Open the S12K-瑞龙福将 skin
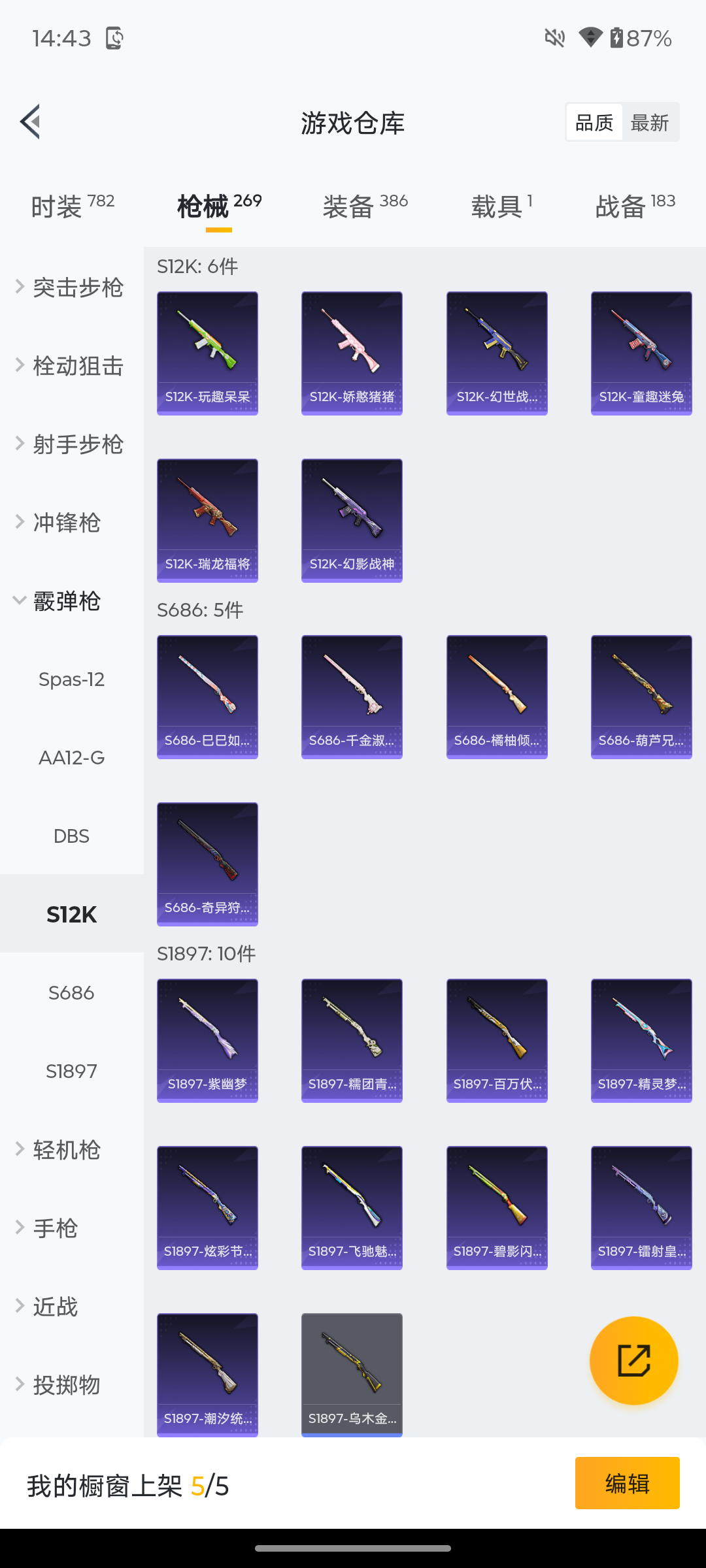Image resolution: width=706 pixels, height=1568 pixels. [207, 520]
